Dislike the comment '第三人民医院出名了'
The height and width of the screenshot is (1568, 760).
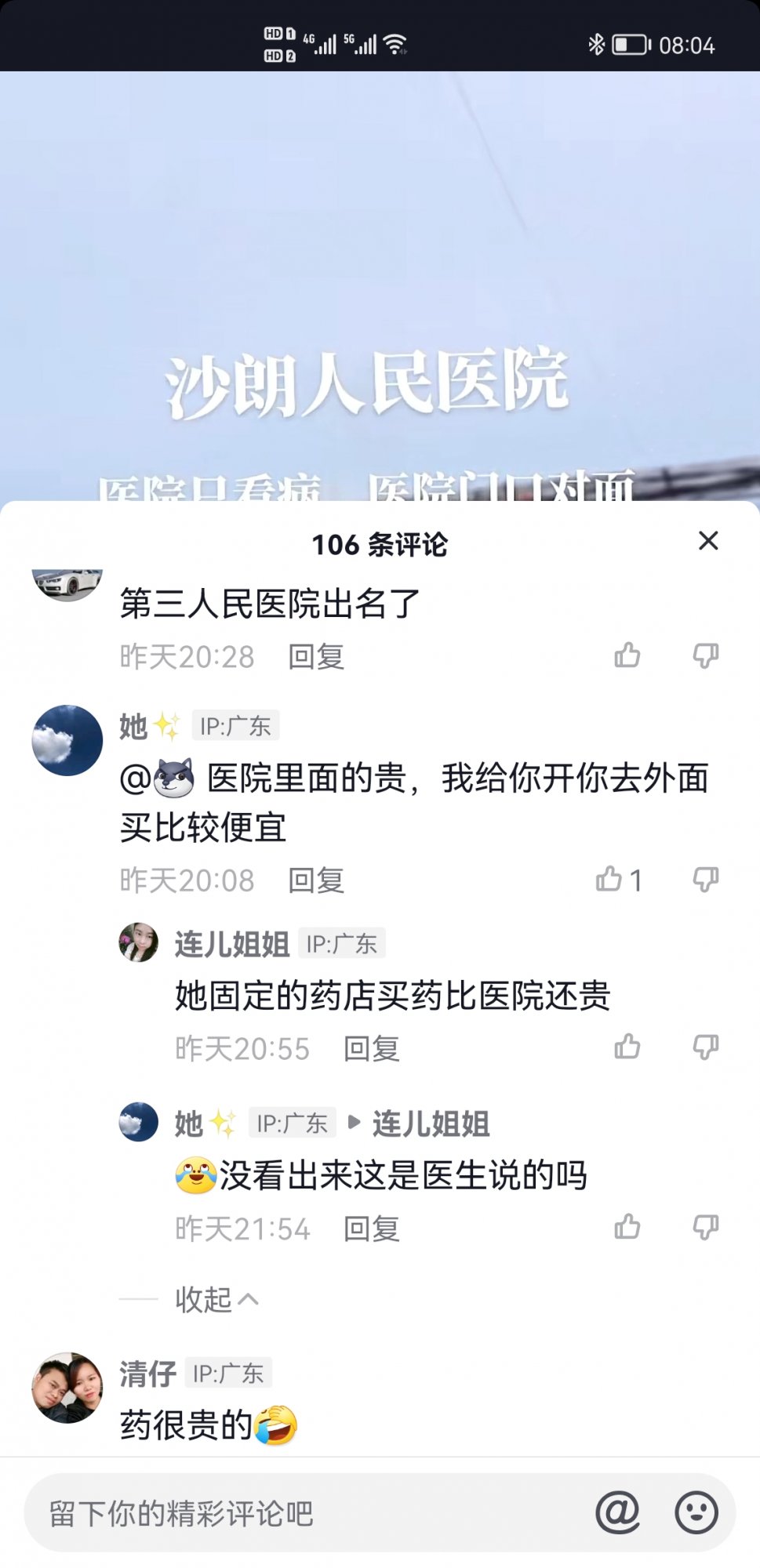706,655
